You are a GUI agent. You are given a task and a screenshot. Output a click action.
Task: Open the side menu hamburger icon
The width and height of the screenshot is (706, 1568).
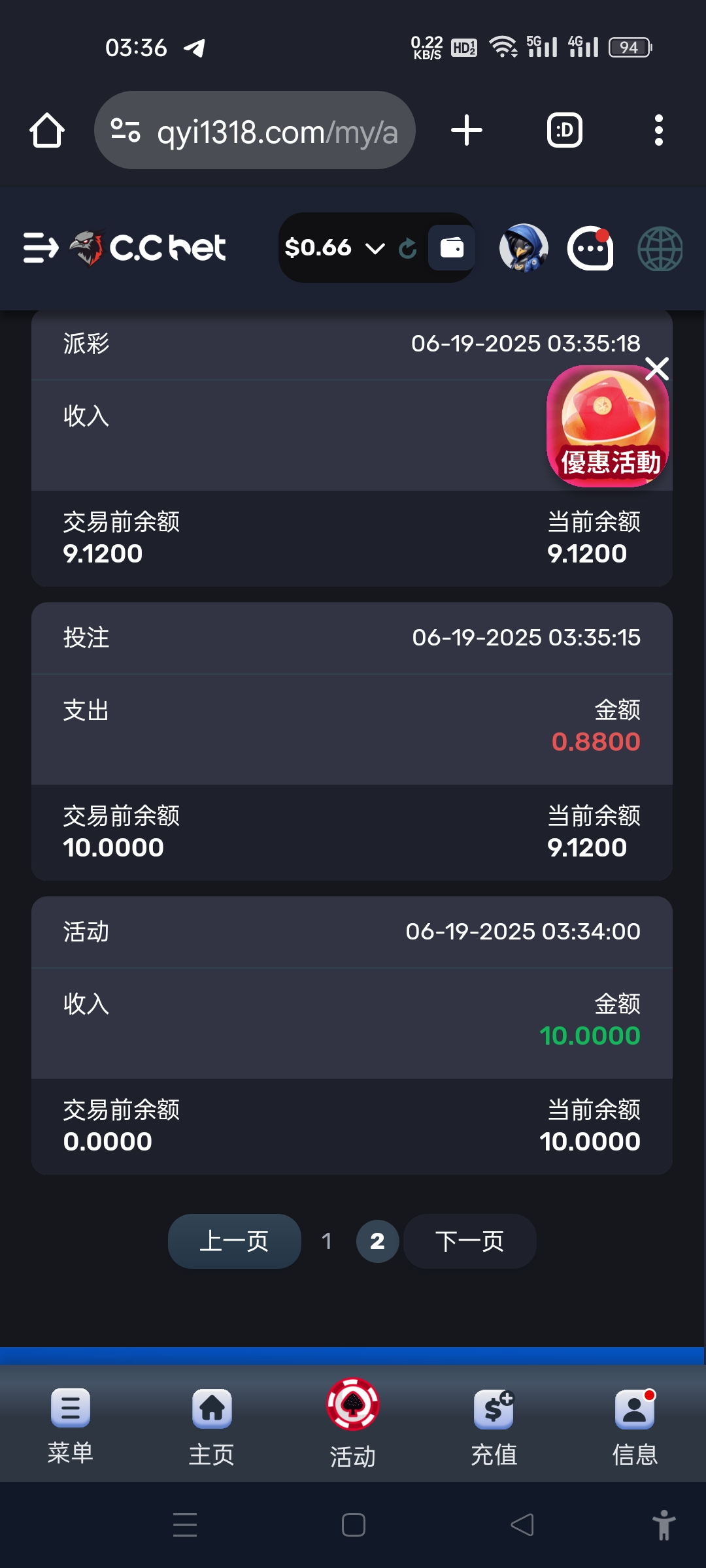[41, 248]
